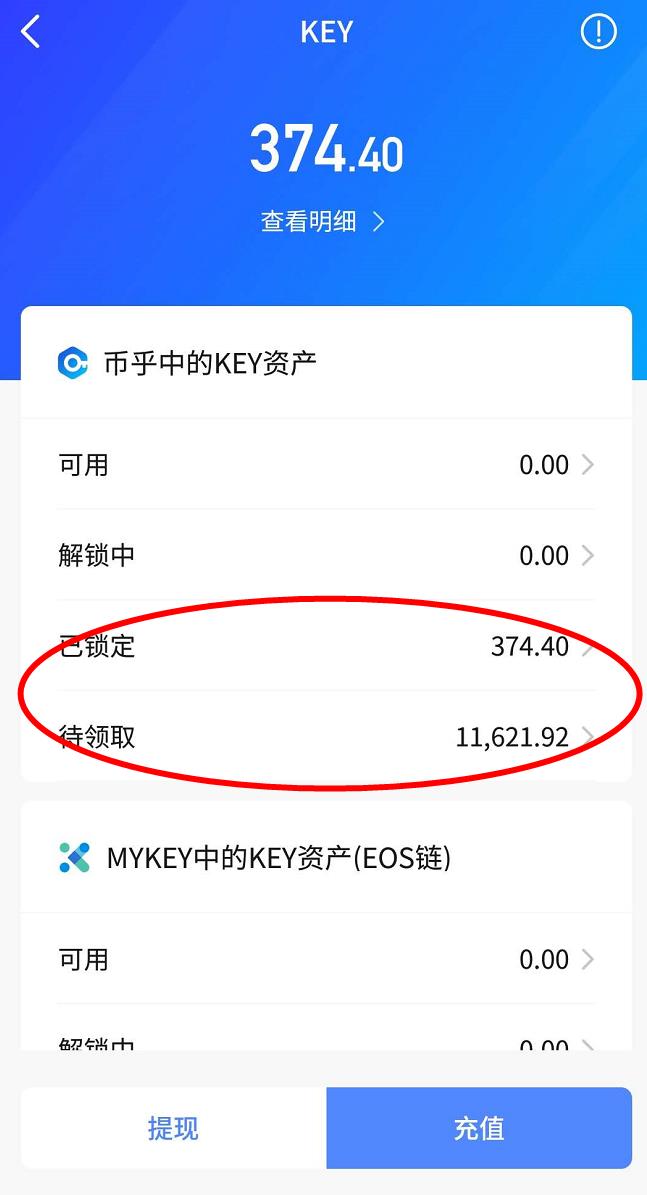The width and height of the screenshot is (647, 1195).
Task: Open 可用 row under MYKEY中的KEY资产
Action: coord(326,959)
